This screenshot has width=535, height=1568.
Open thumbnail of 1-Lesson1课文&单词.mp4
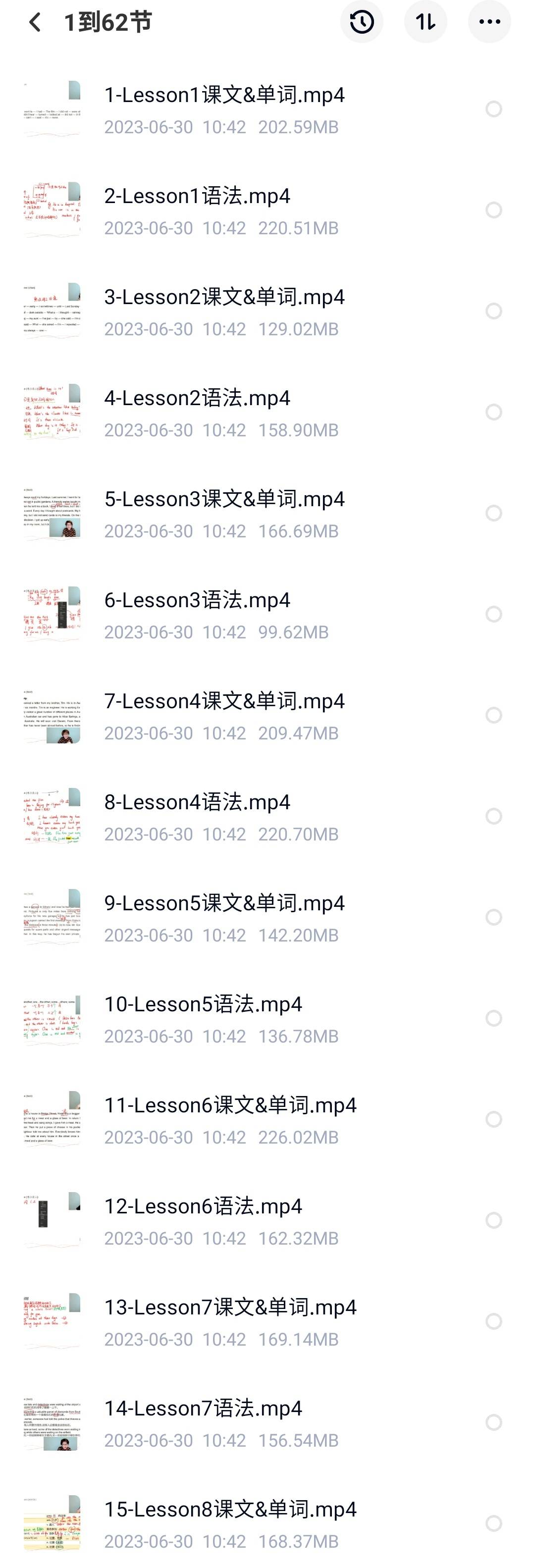(52, 108)
